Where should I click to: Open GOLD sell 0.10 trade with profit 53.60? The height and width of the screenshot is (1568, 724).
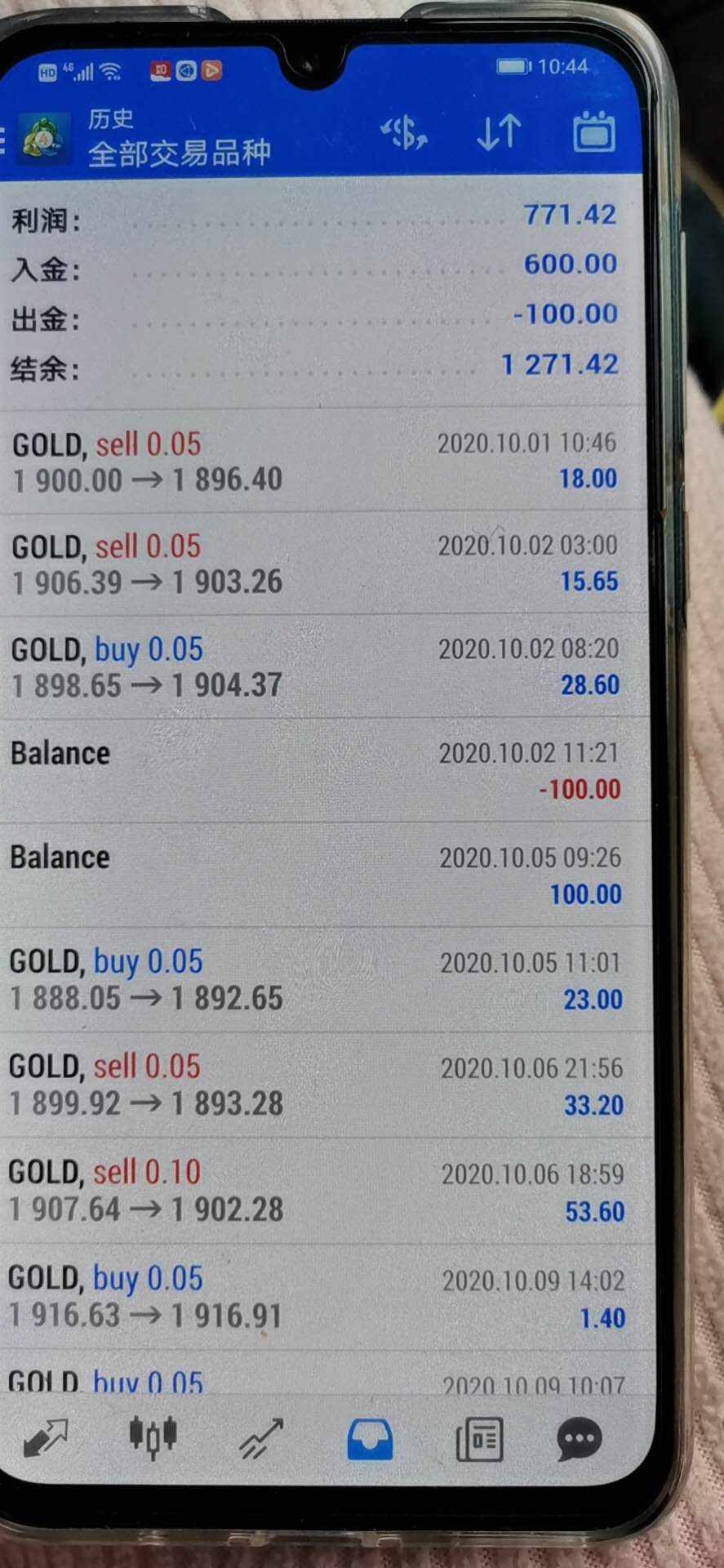click(318, 1192)
